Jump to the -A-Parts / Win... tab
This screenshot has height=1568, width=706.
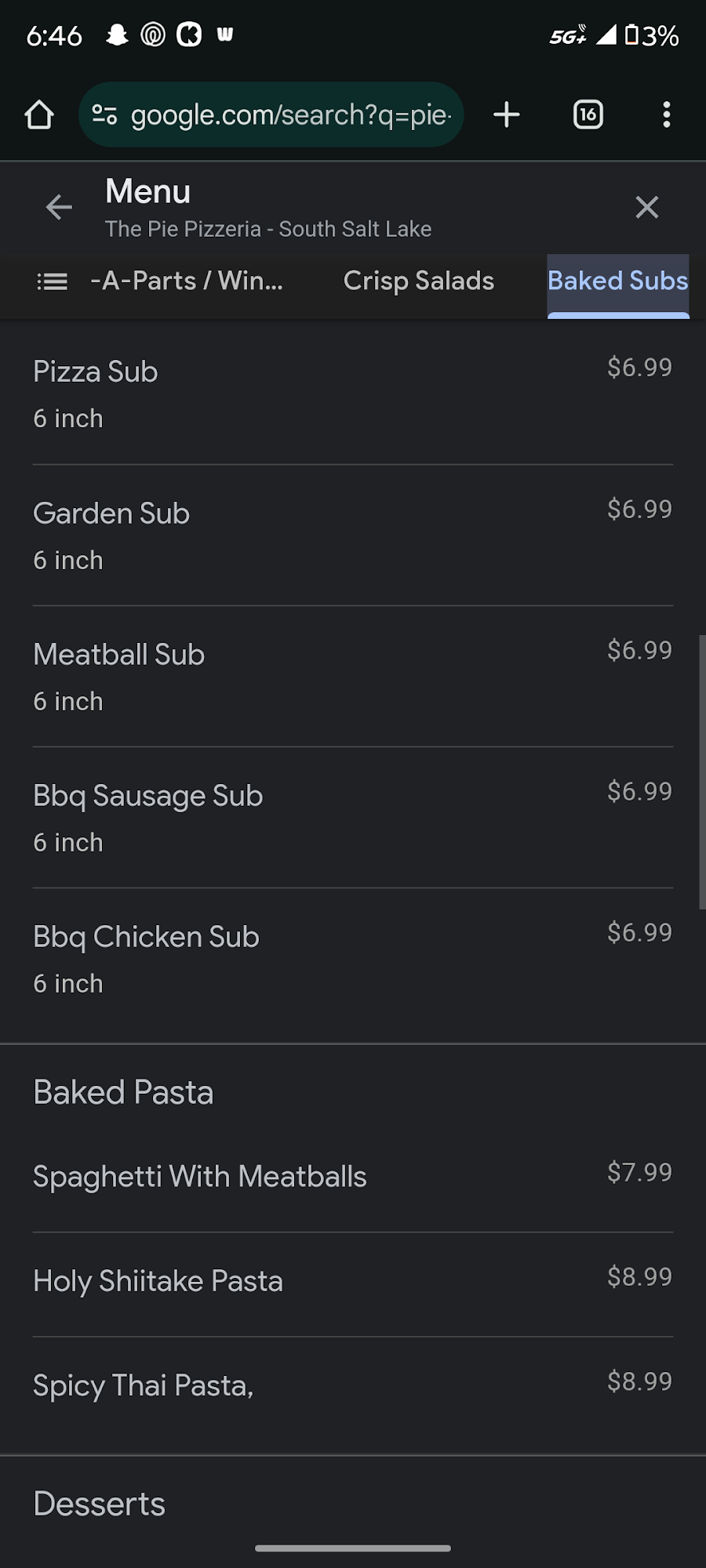[187, 281]
